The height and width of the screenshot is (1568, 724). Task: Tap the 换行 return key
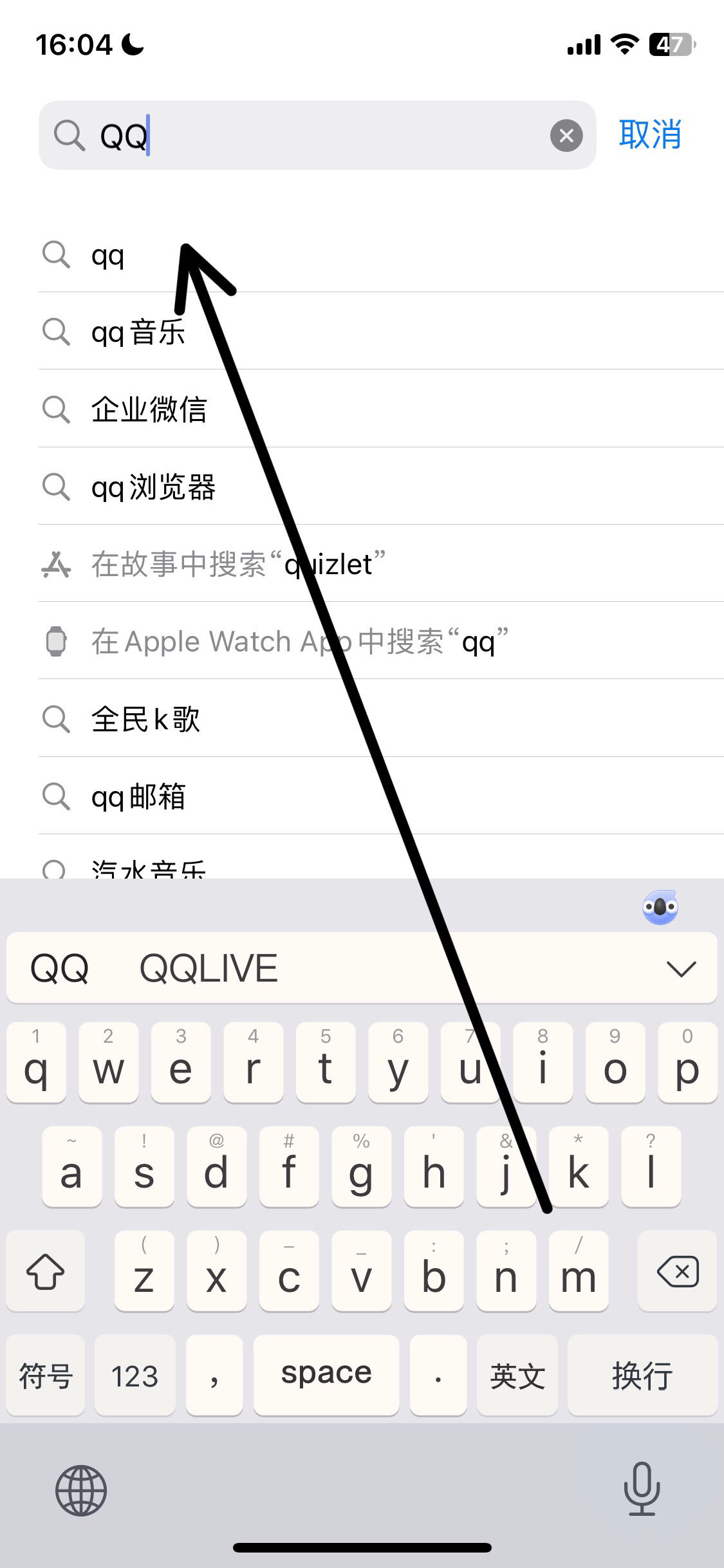(x=642, y=1376)
